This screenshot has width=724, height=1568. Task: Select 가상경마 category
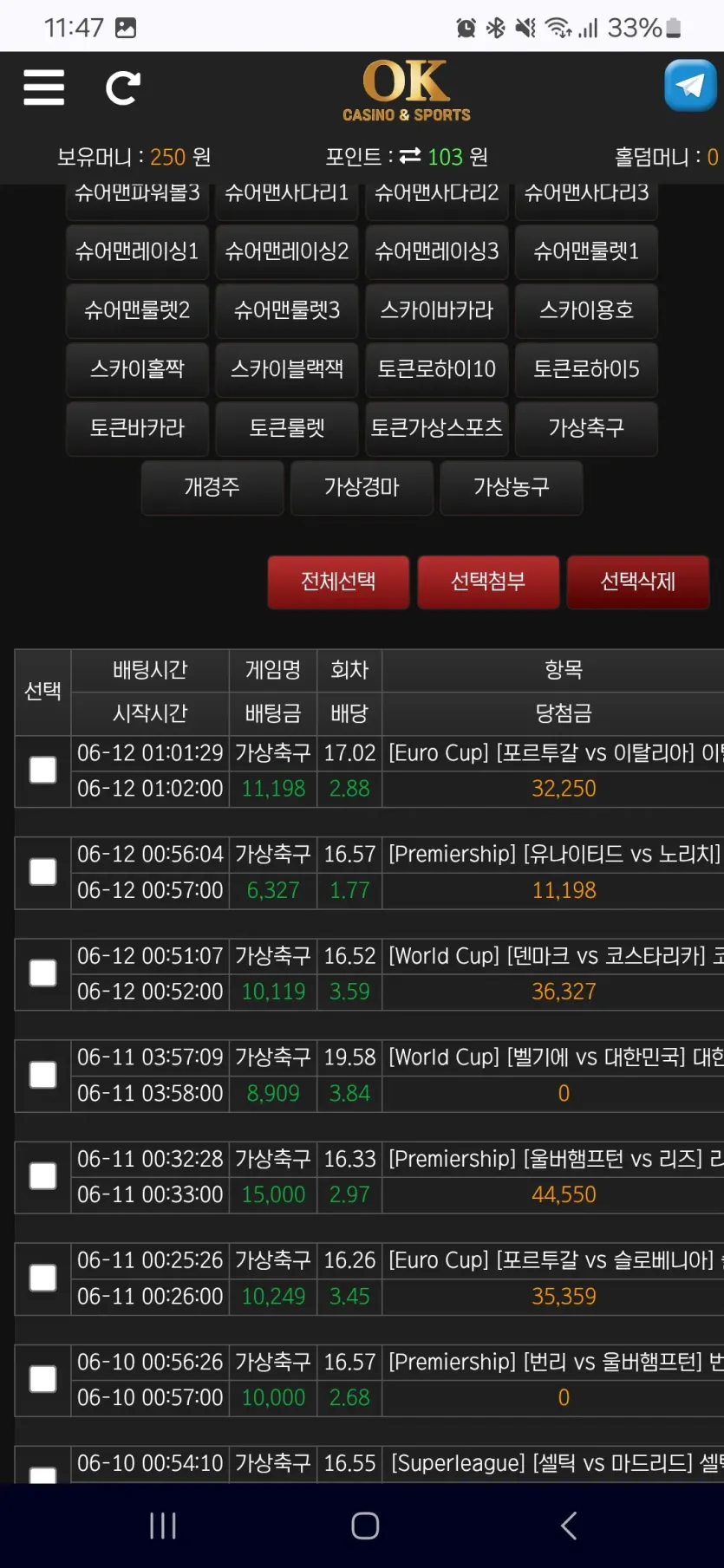(x=362, y=487)
